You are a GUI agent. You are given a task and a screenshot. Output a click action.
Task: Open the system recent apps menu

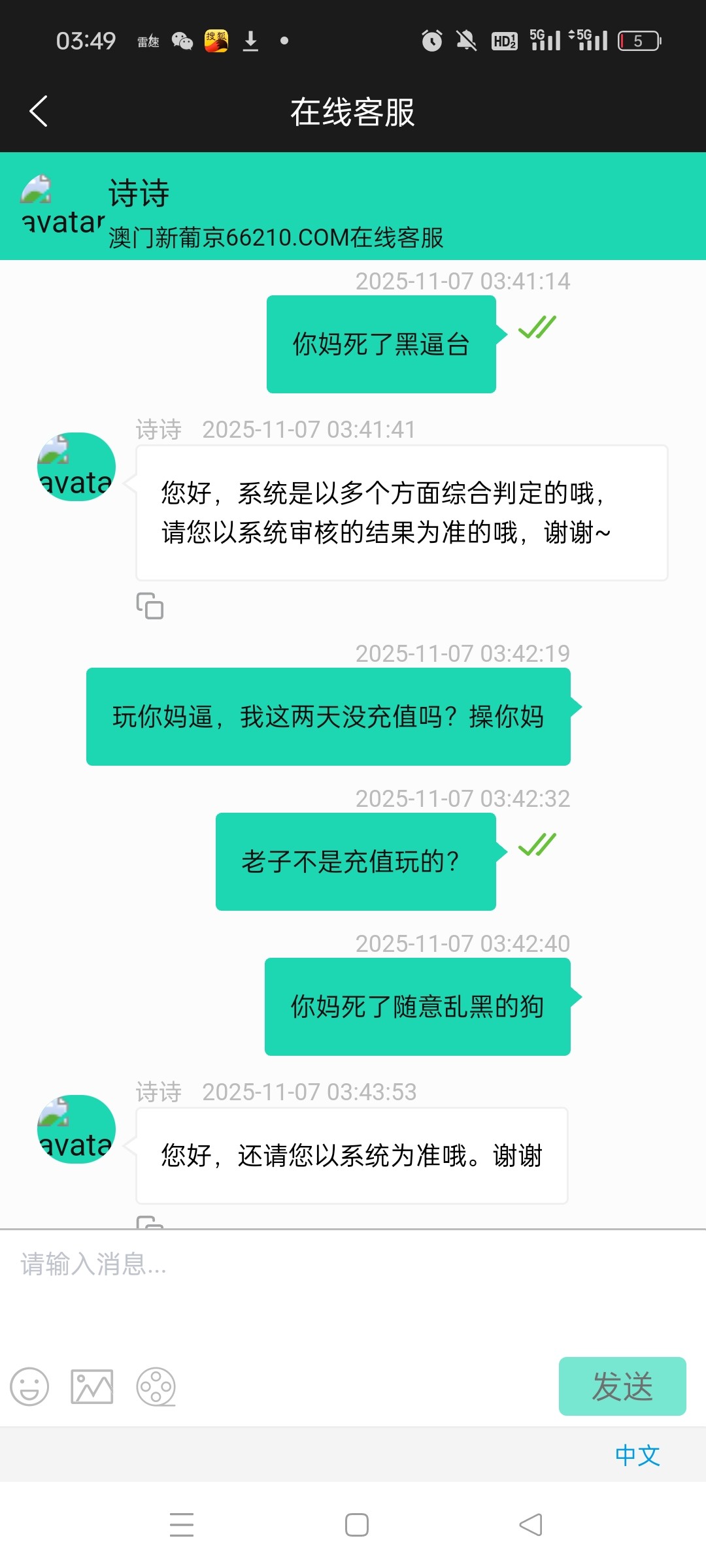click(x=182, y=1525)
